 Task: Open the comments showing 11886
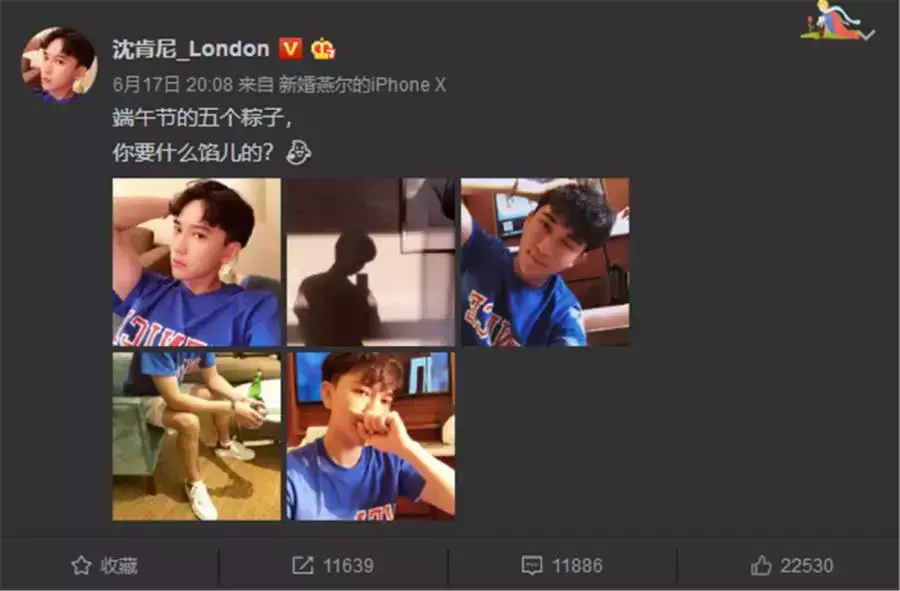point(562,566)
